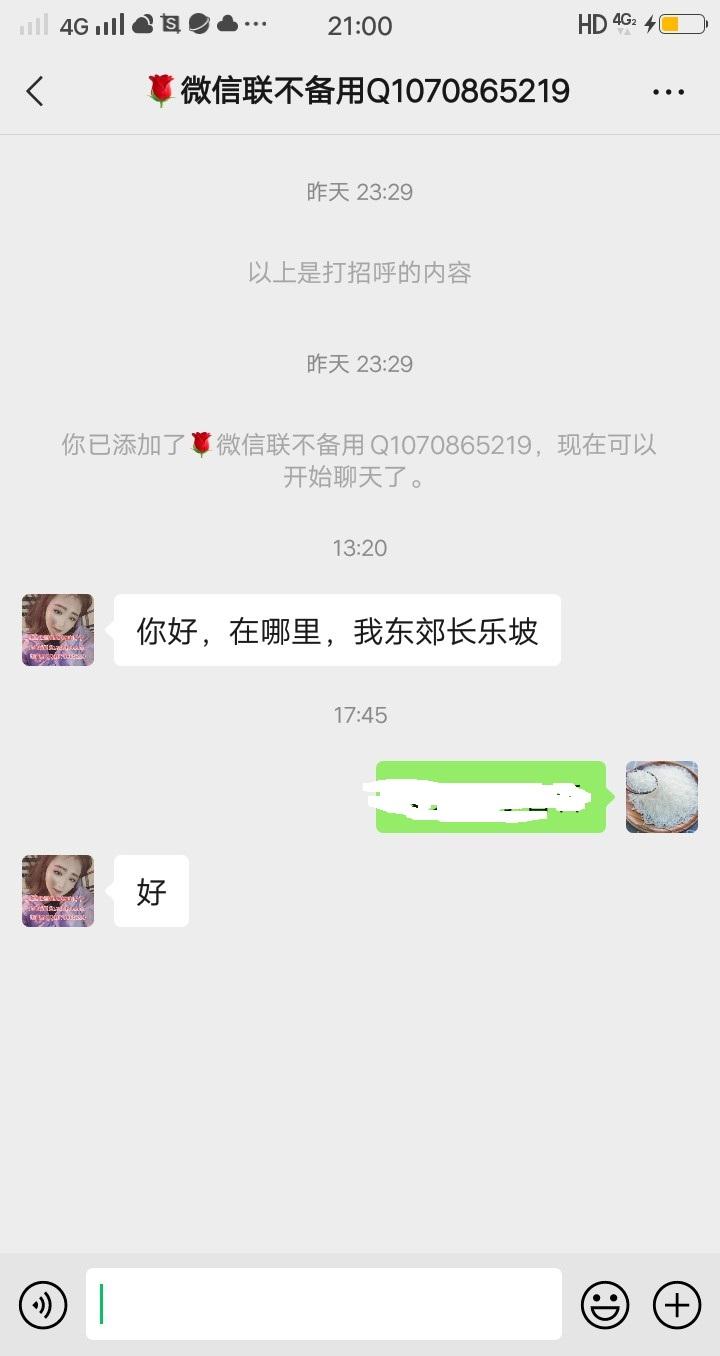Tap the 昨天 23:29 timestamp
The height and width of the screenshot is (1356, 720).
coord(359,192)
